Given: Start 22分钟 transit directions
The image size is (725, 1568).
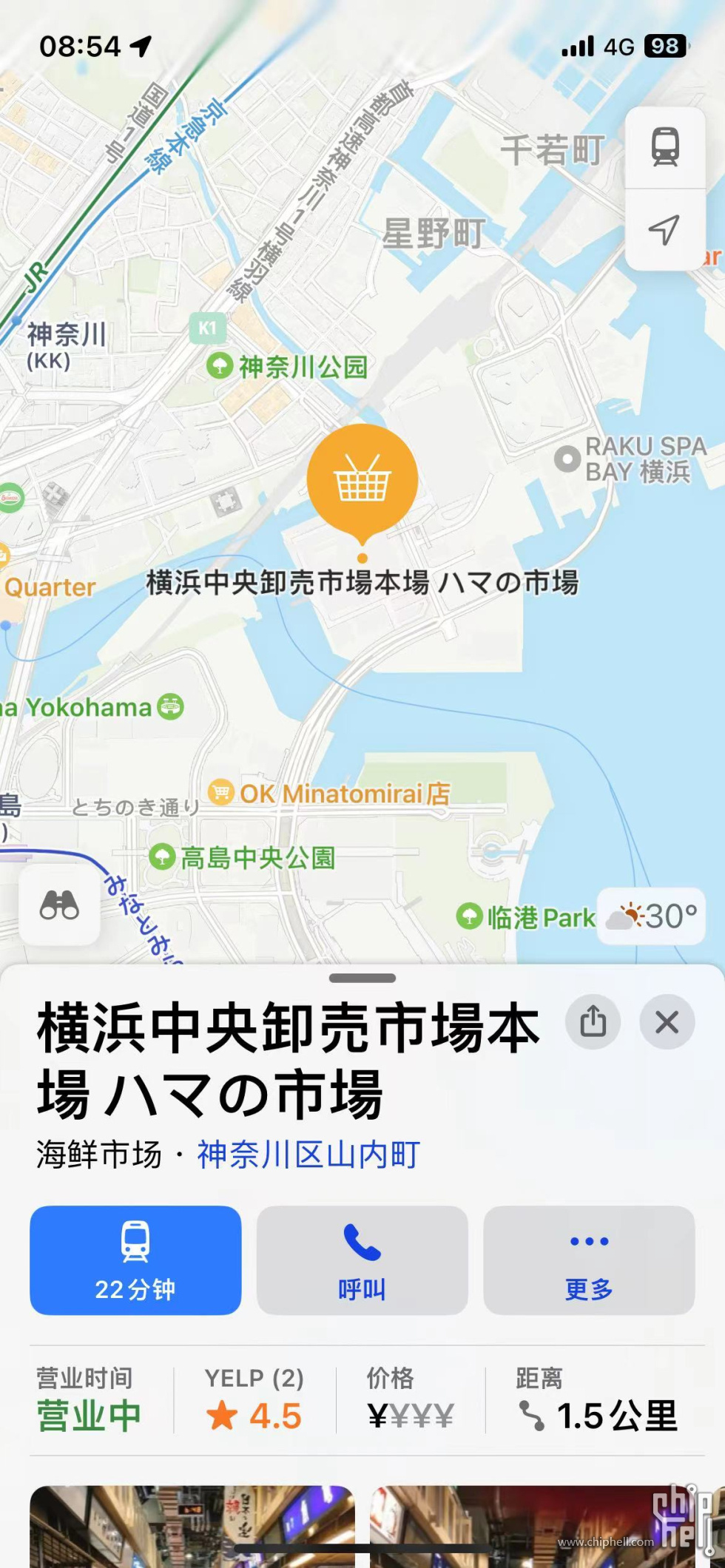Looking at the screenshot, I should [135, 1260].
